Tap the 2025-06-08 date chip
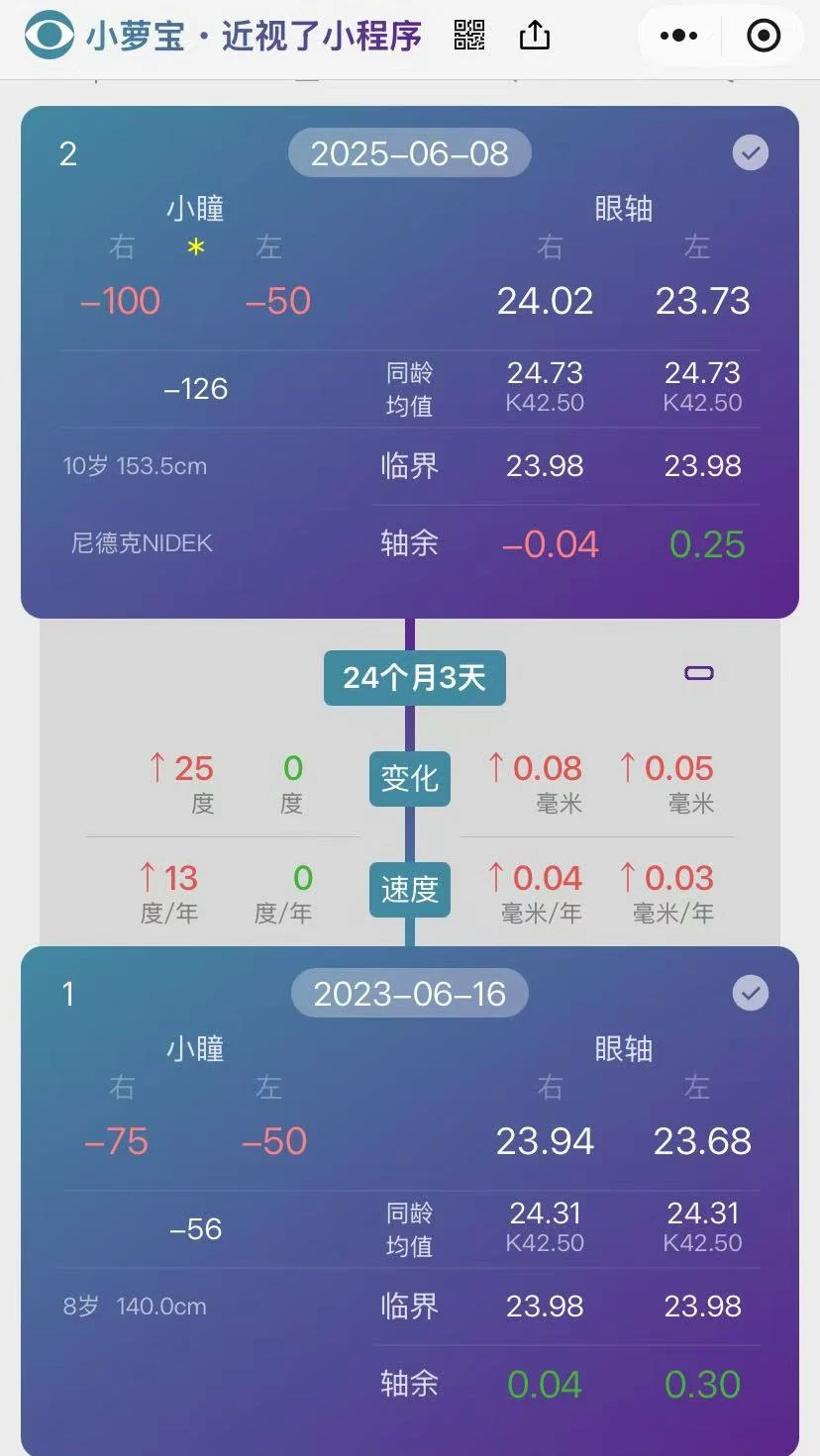Image resolution: width=820 pixels, height=1456 pixels. 410,153
